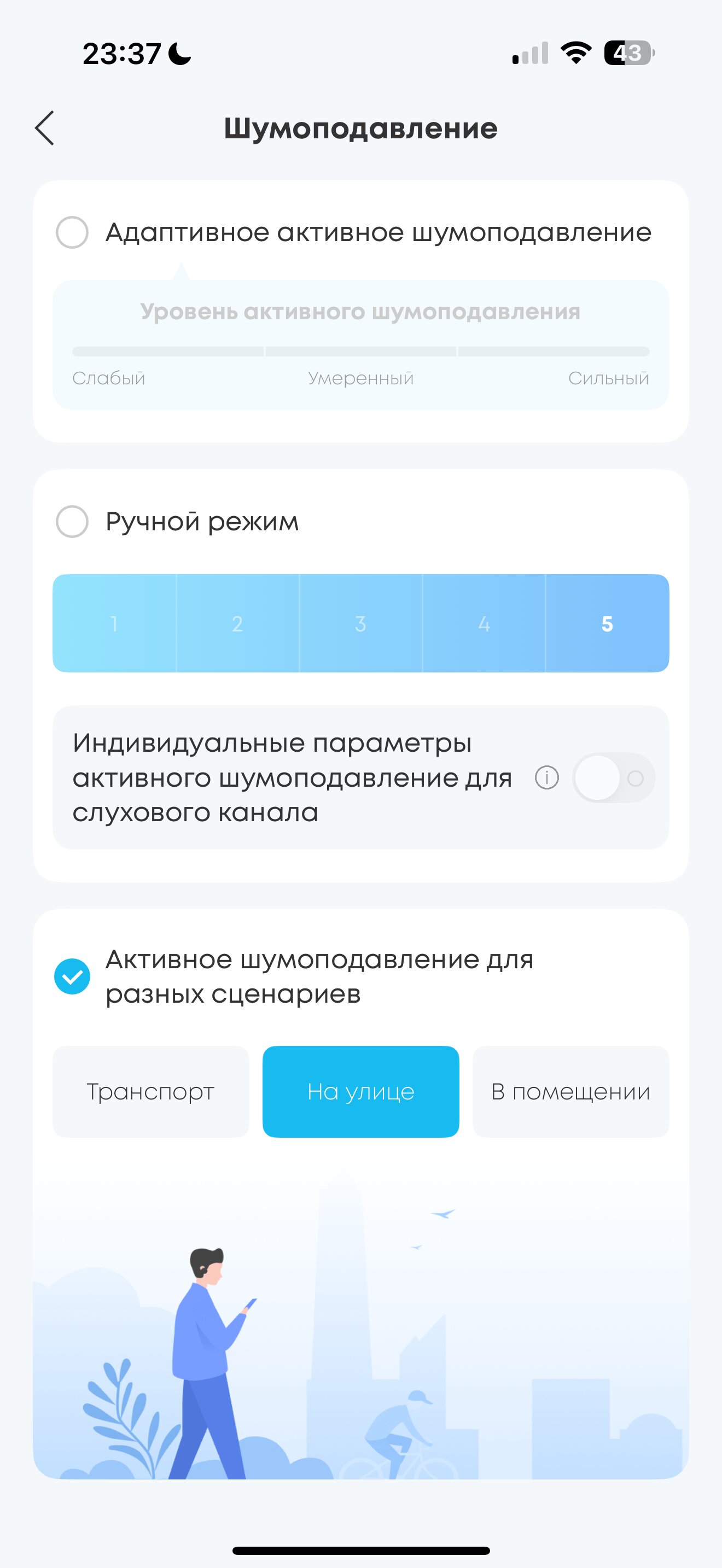Image resolution: width=722 pixels, height=1568 pixels.
Task: Select Адаптивное активное шумоподавление option
Action: click(x=72, y=232)
